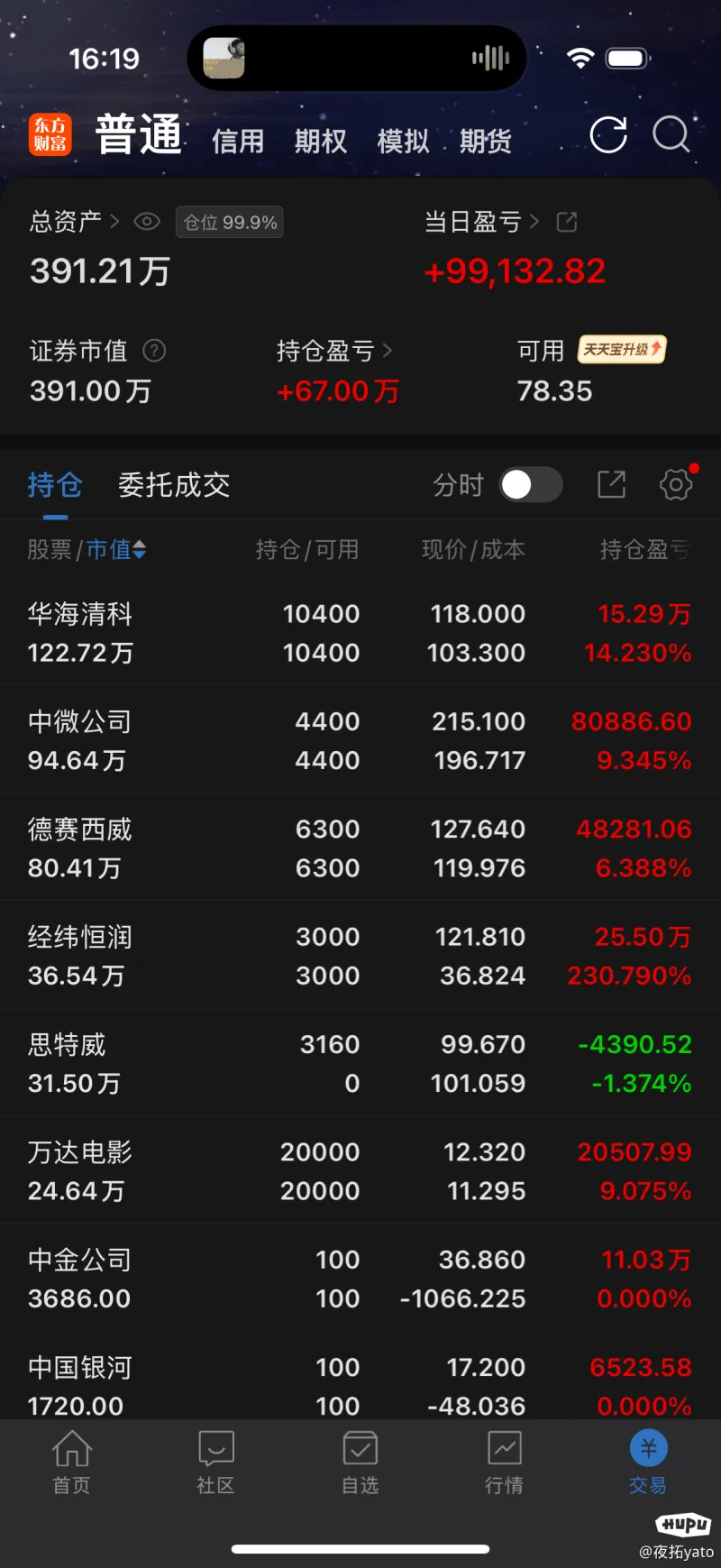Share today's profit and loss

point(567,222)
